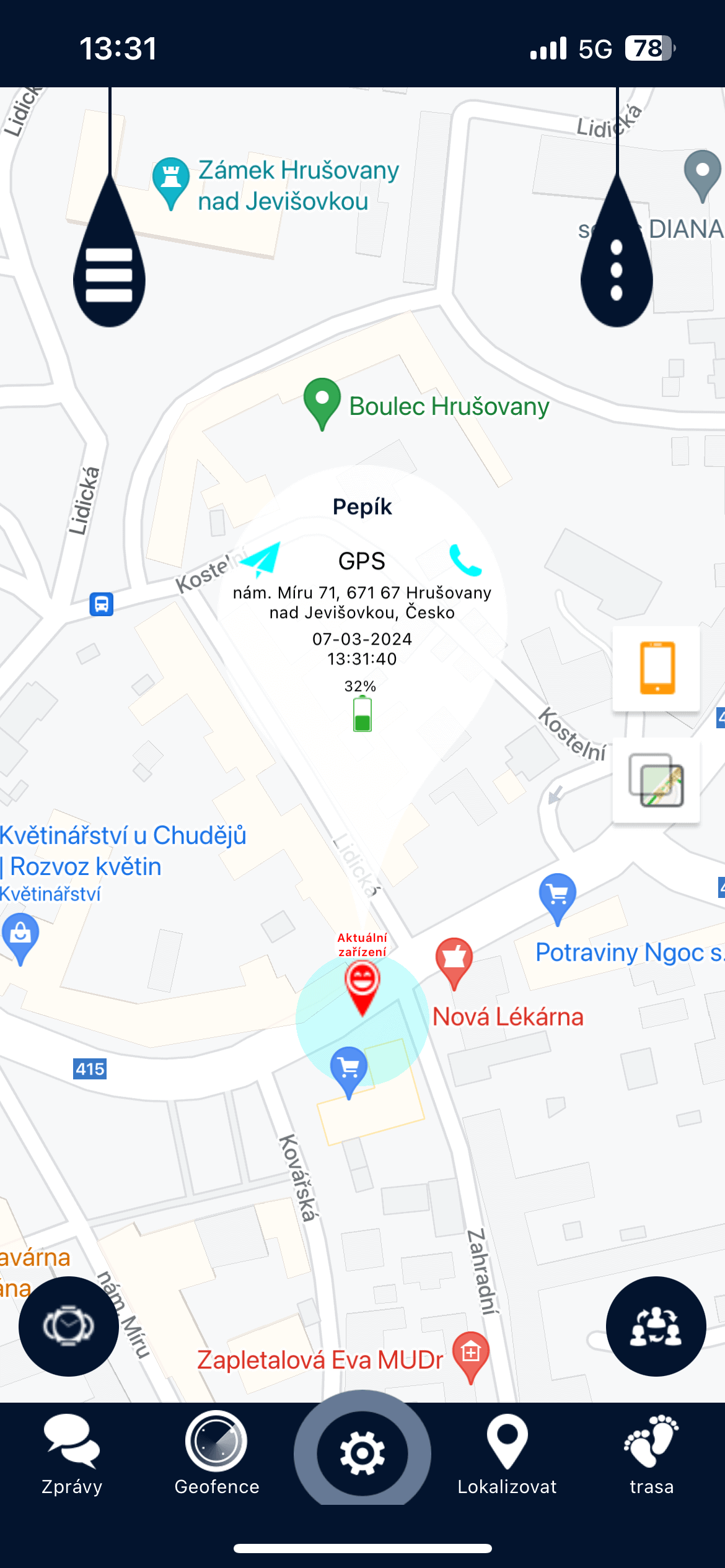725x1568 pixels.
Task: Open the hamburger menu drop
Action: [109, 274]
